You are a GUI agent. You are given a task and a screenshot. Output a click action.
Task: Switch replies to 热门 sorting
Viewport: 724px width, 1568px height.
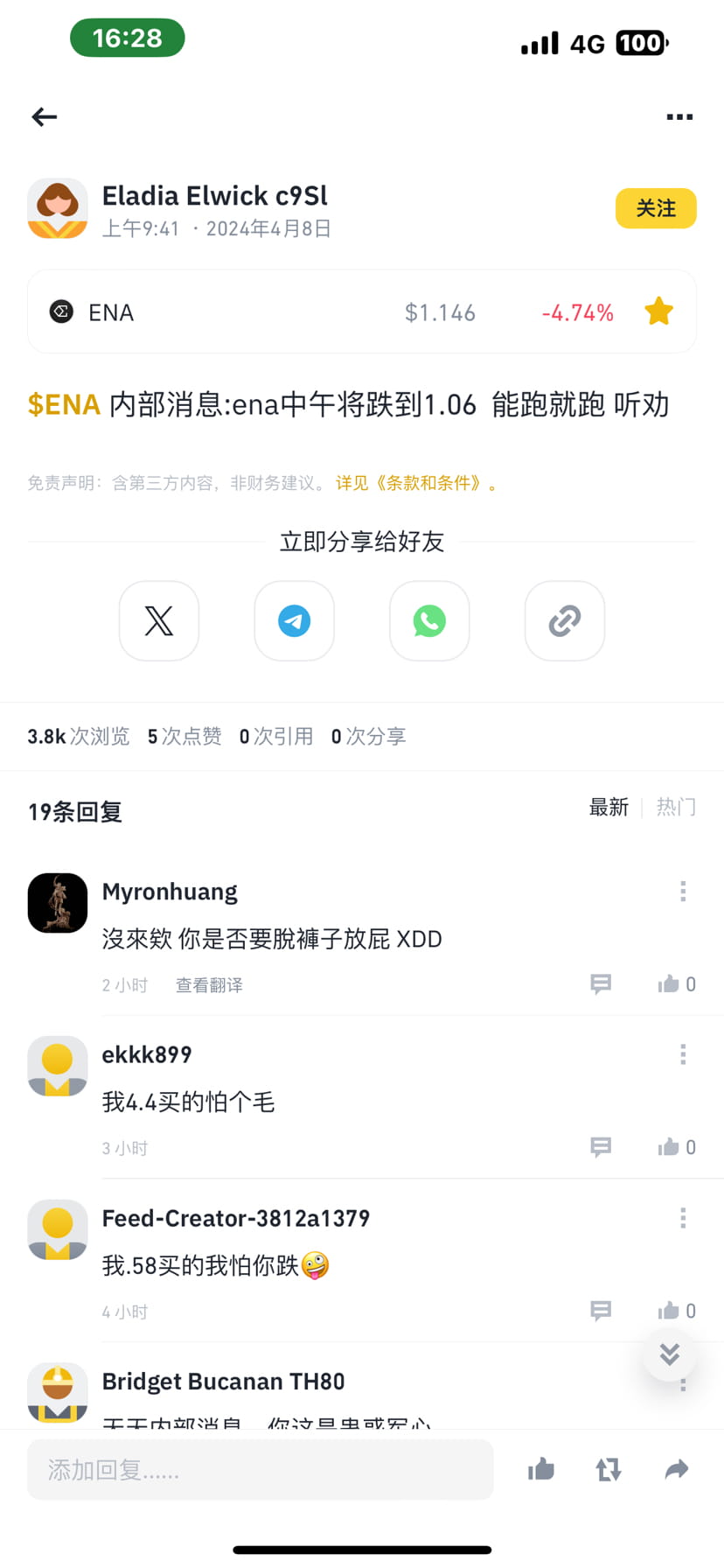click(675, 807)
